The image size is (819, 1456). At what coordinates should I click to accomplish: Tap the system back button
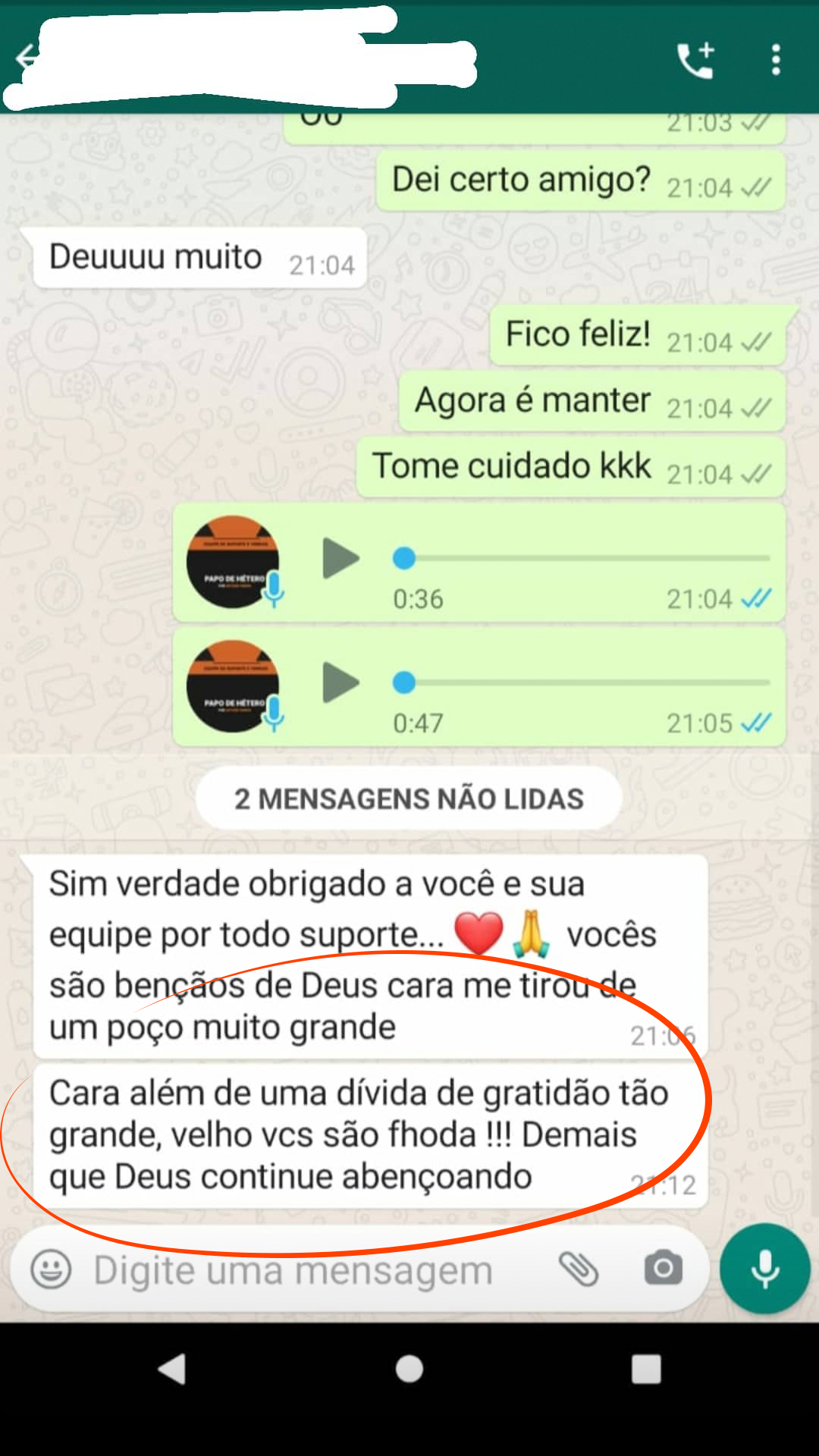coord(172,1370)
